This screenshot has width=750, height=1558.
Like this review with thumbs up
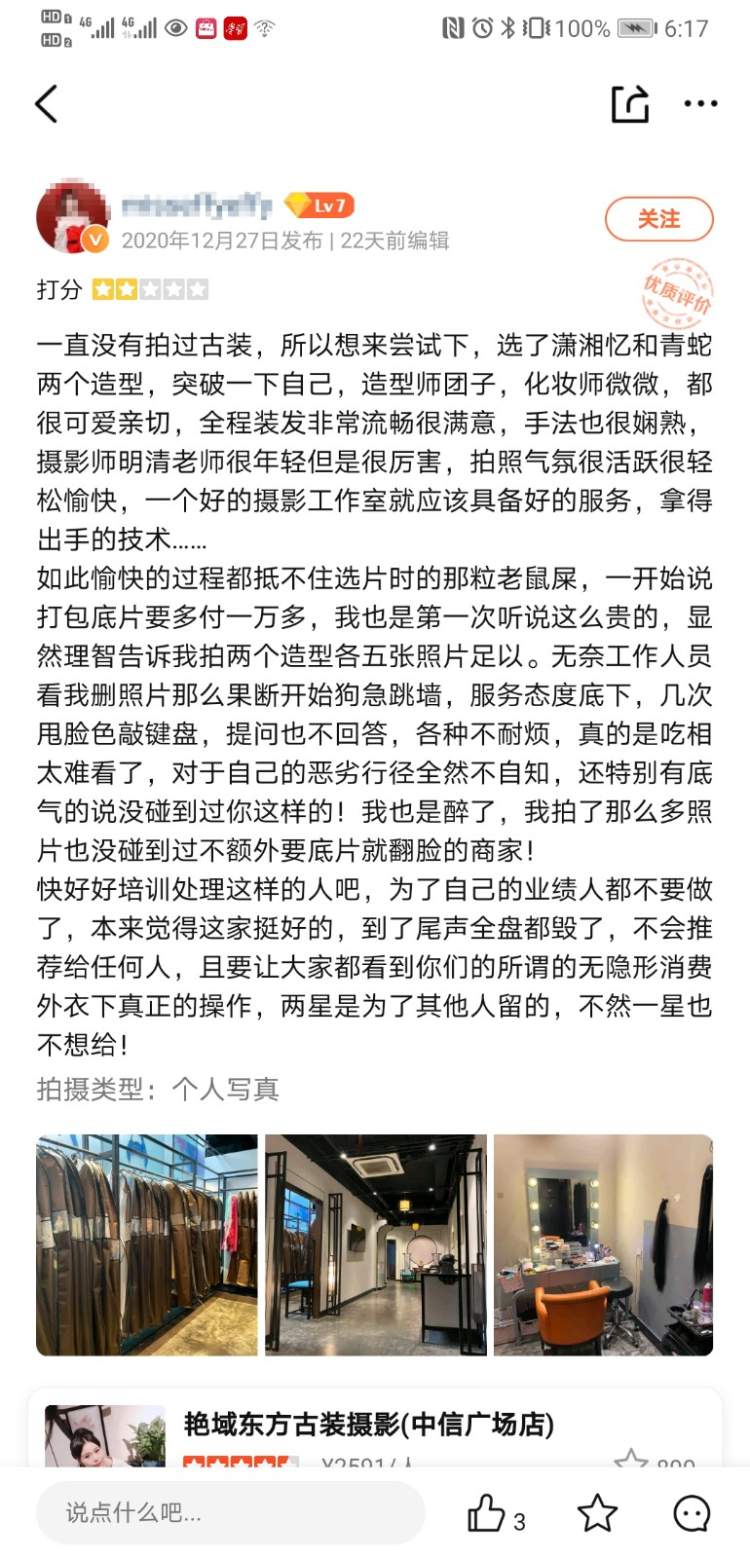point(487,1513)
